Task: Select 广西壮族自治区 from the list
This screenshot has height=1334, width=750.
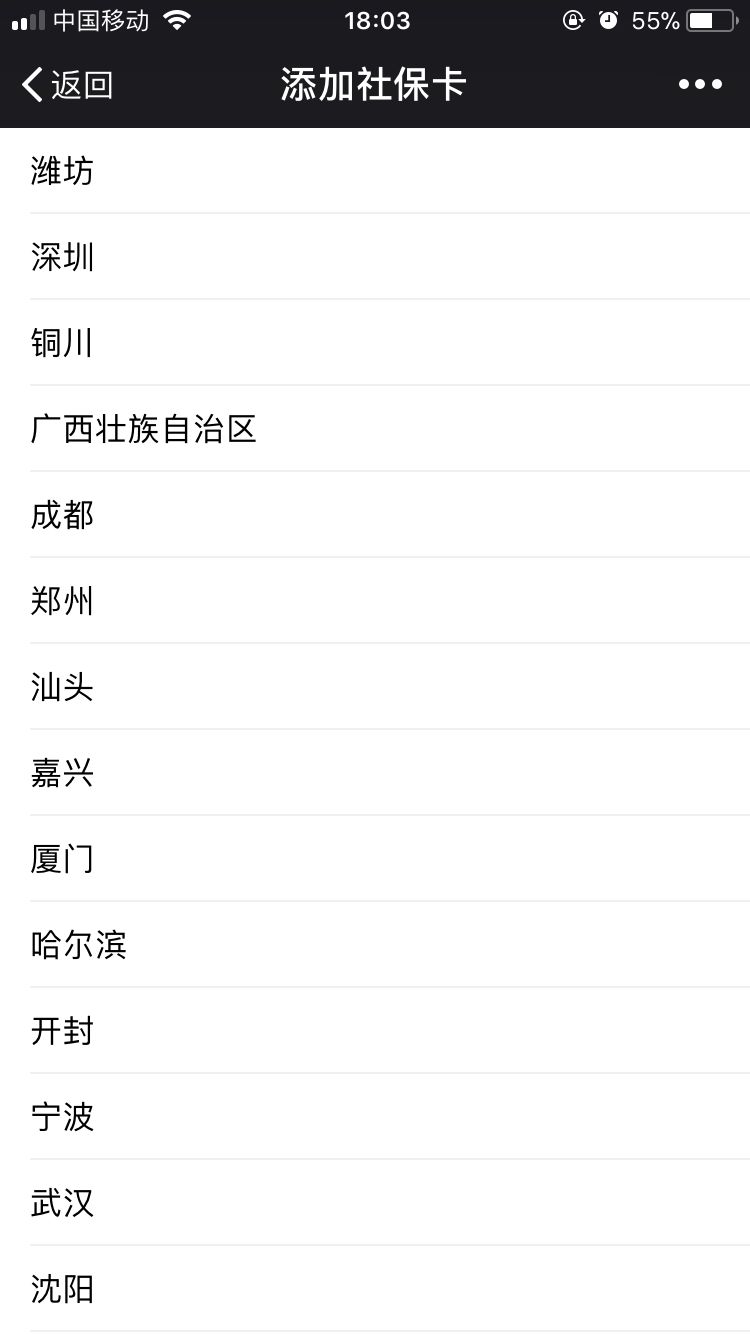Action: pyautogui.click(x=144, y=429)
